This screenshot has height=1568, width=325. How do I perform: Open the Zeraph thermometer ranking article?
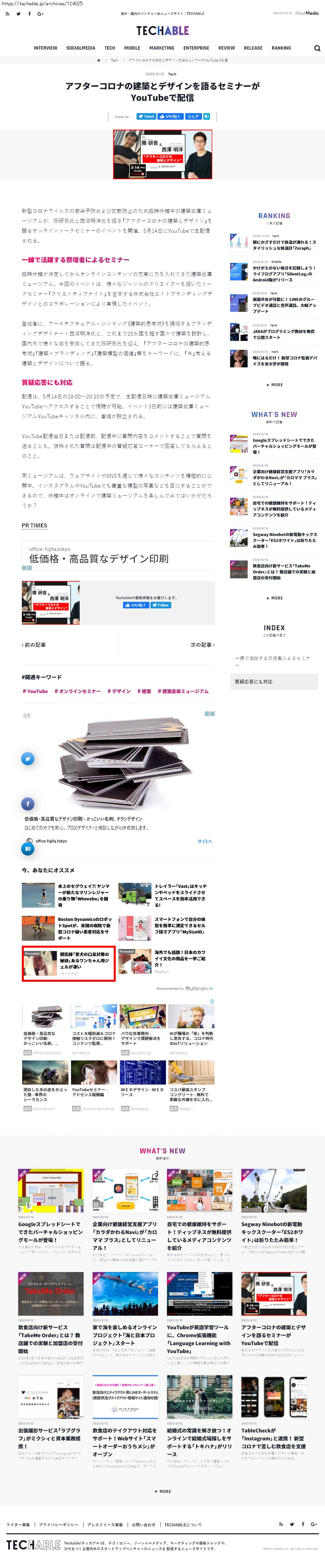[284, 245]
